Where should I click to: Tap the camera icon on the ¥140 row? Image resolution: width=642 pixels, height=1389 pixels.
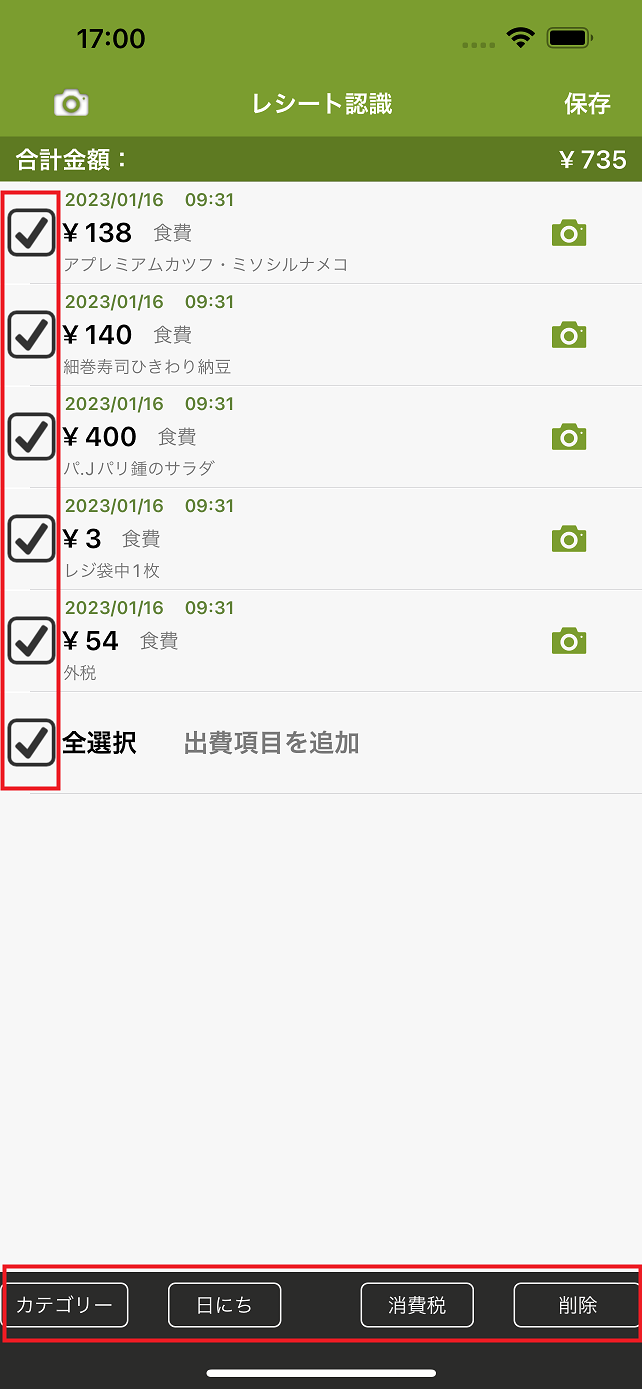point(569,335)
